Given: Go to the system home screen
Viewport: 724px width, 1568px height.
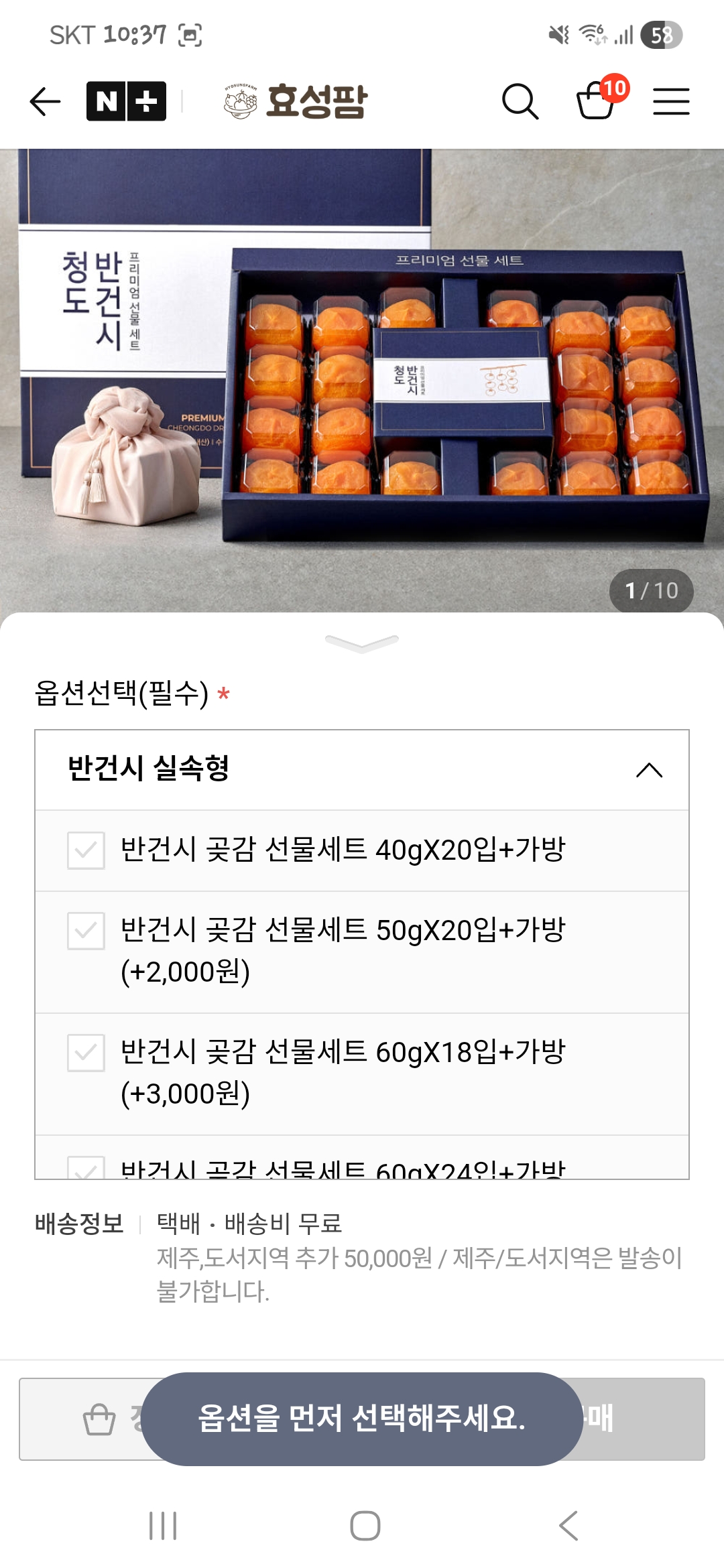Looking at the screenshot, I should click(x=365, y=1526).
